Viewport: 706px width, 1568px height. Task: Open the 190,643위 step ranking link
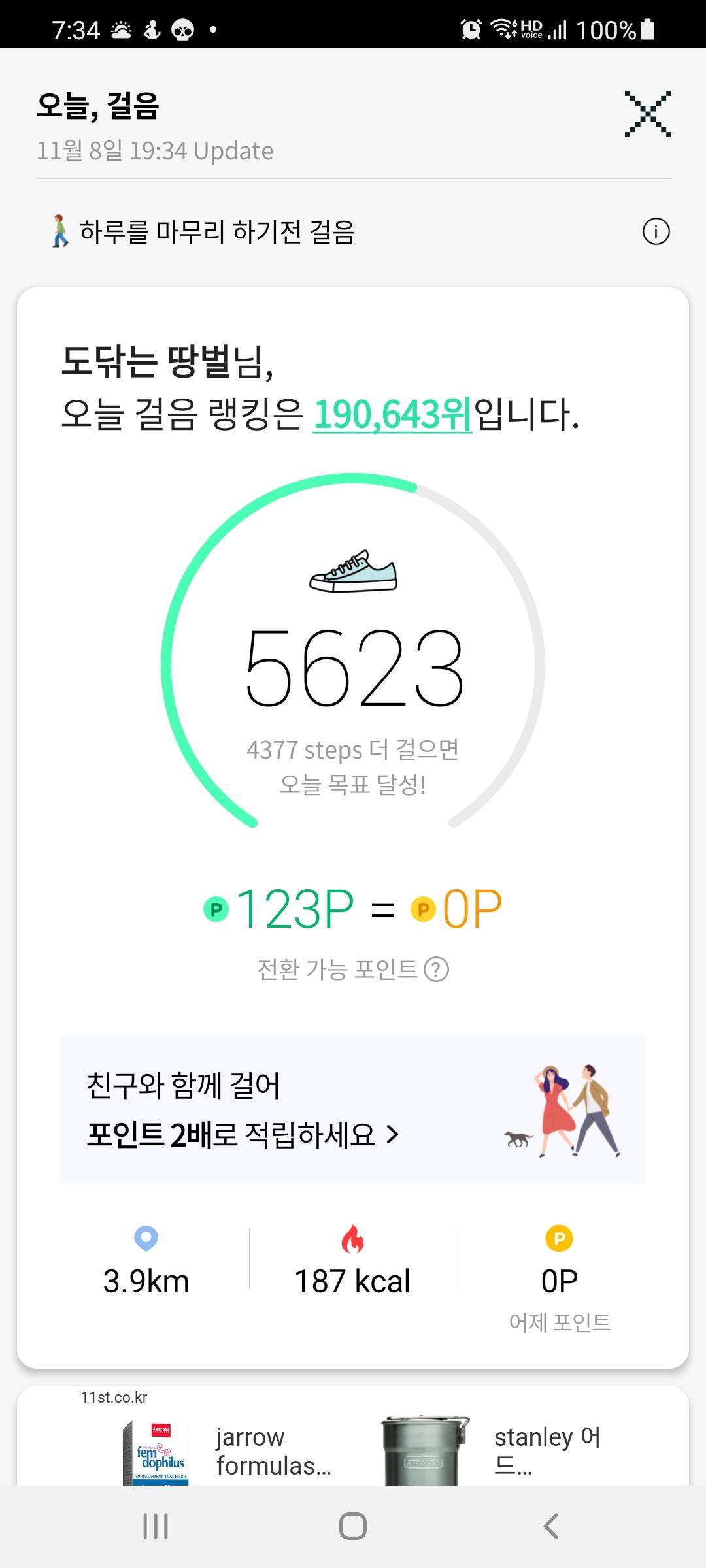pyautogui.click(x=392, y=415)
